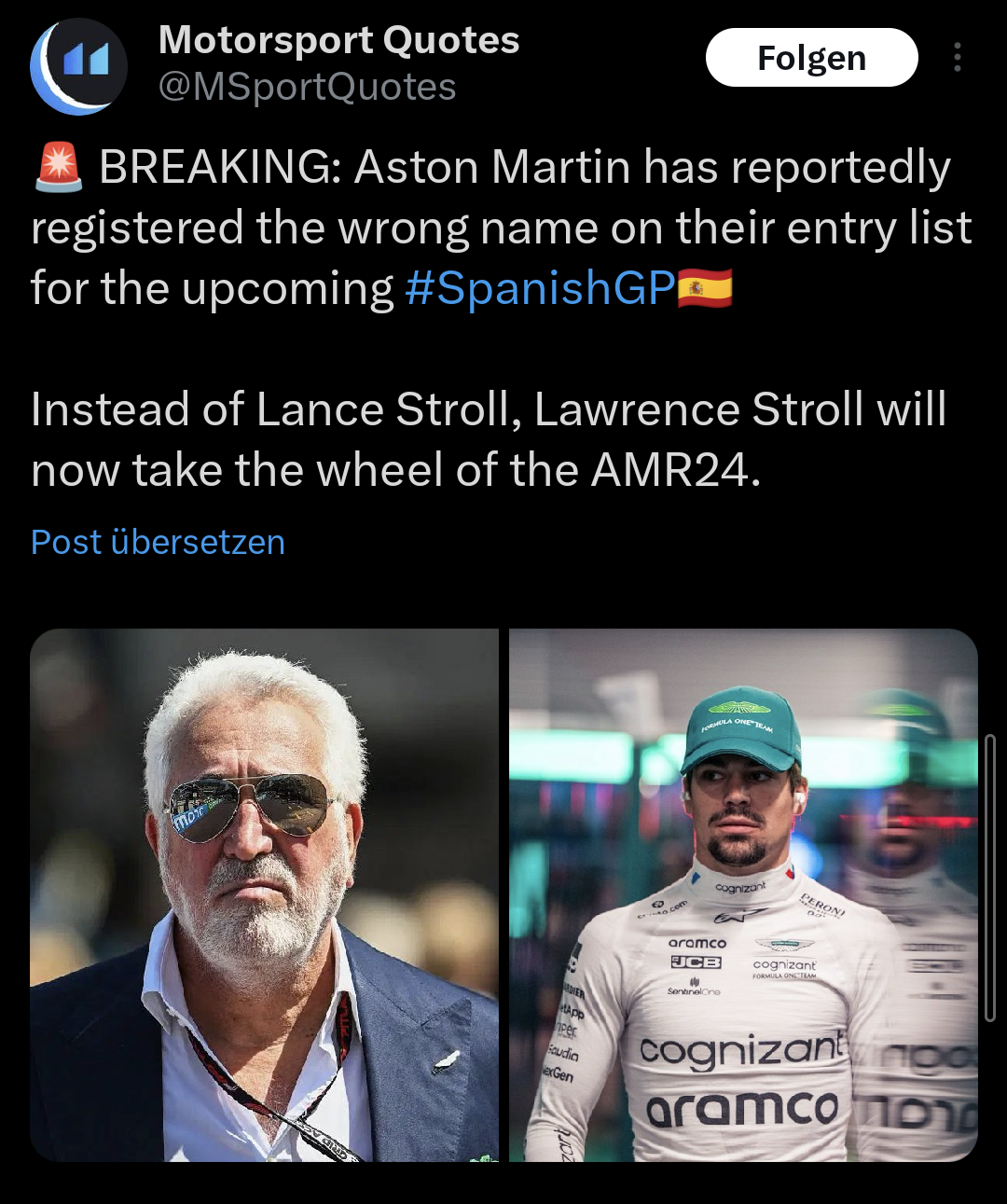Open the #SpanishGP hashtag
Screen dimensions: 1007x1204
(540, 288)
